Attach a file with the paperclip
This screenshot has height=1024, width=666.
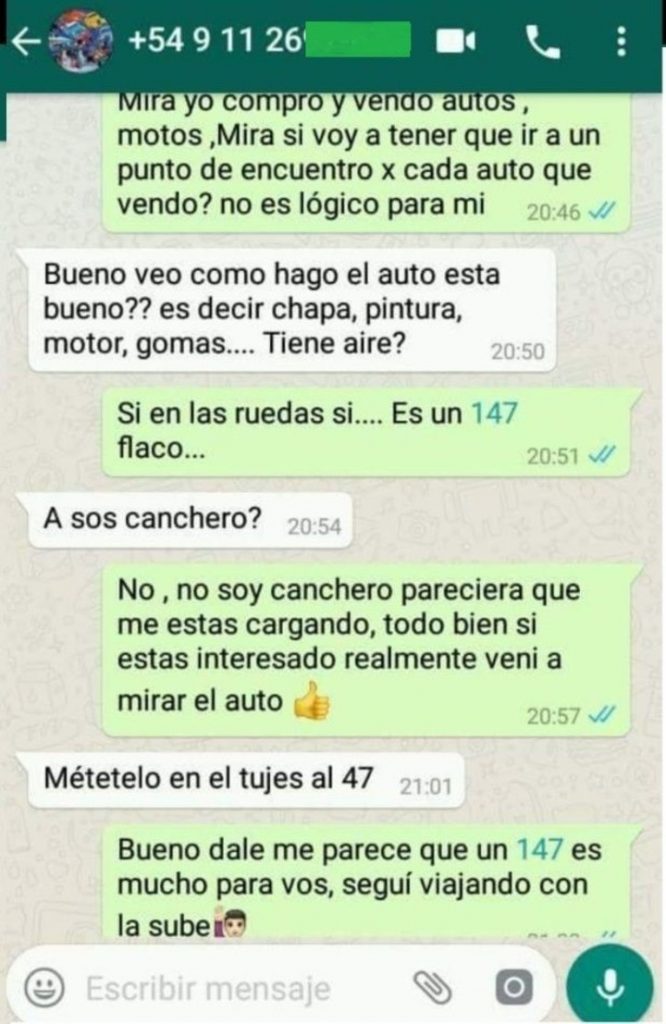[433, 989]
